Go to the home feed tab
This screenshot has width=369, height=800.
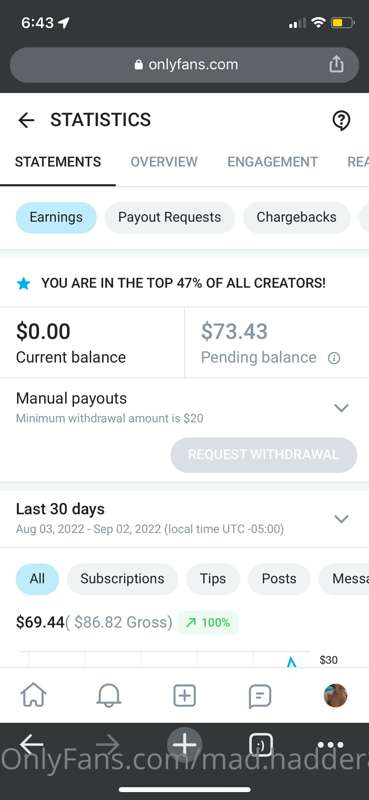[33, 695]
